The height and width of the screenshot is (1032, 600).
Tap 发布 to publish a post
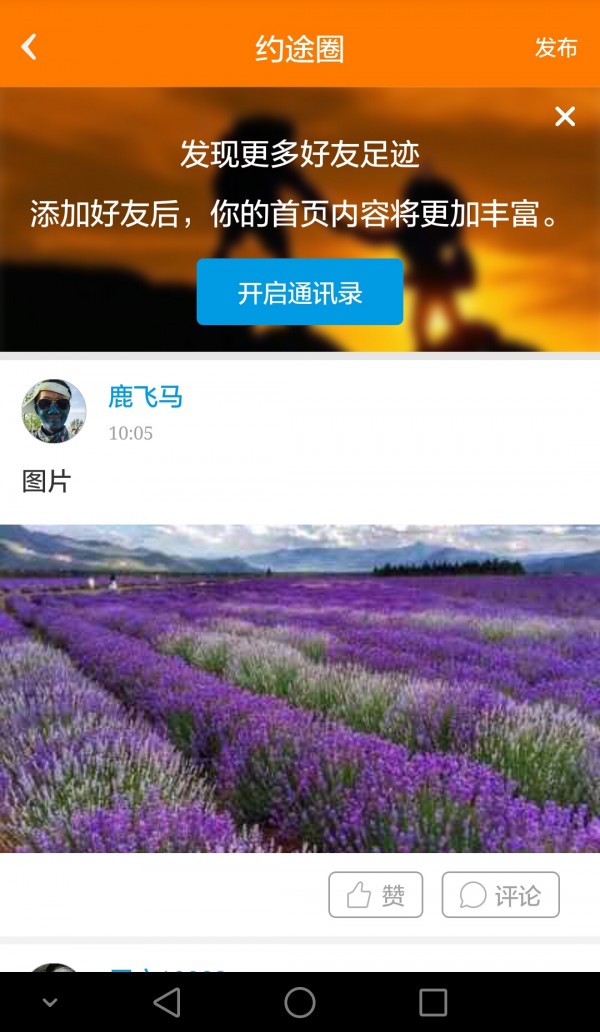coord(556,48)
